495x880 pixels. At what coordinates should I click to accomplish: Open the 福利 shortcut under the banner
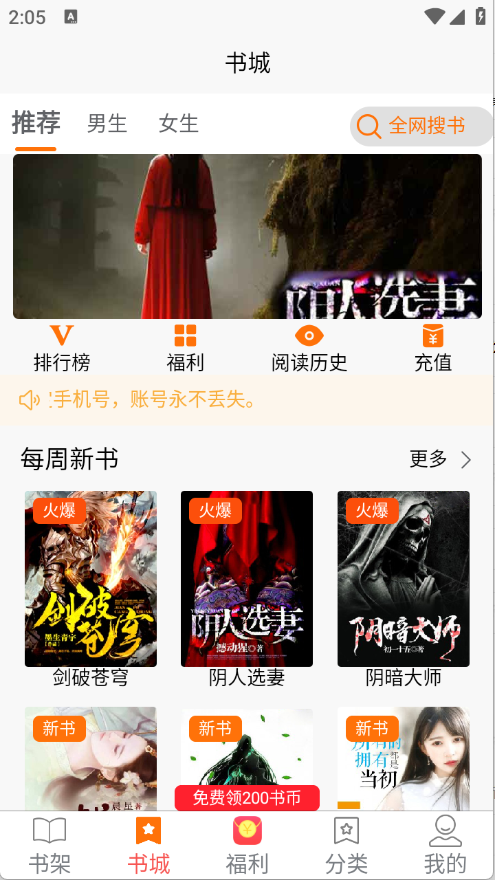click(x=185, y=349)
